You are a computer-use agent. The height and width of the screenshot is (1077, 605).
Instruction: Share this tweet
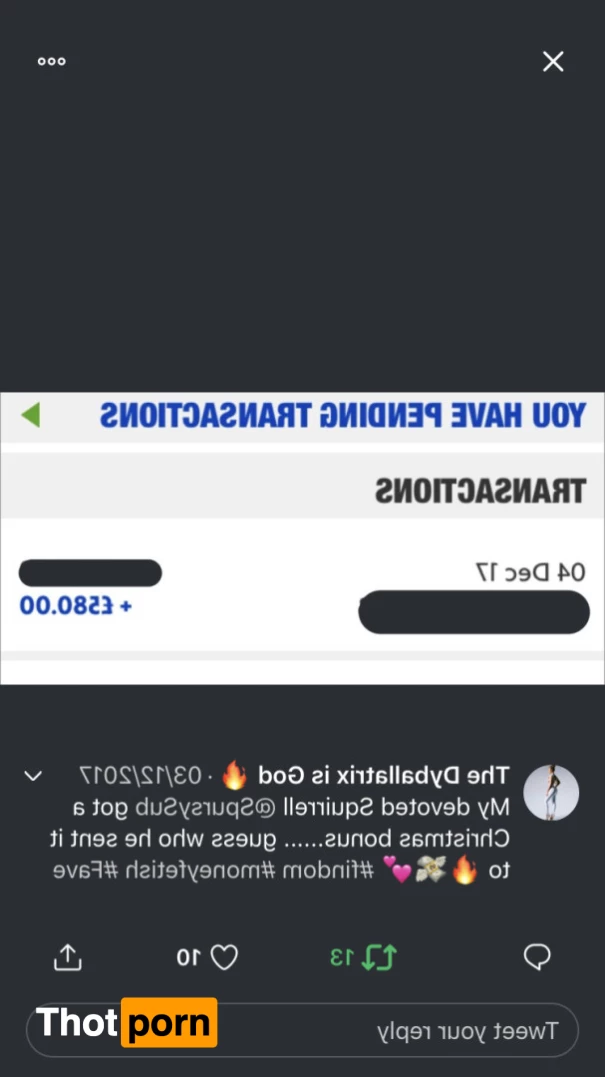pos(67,957)
